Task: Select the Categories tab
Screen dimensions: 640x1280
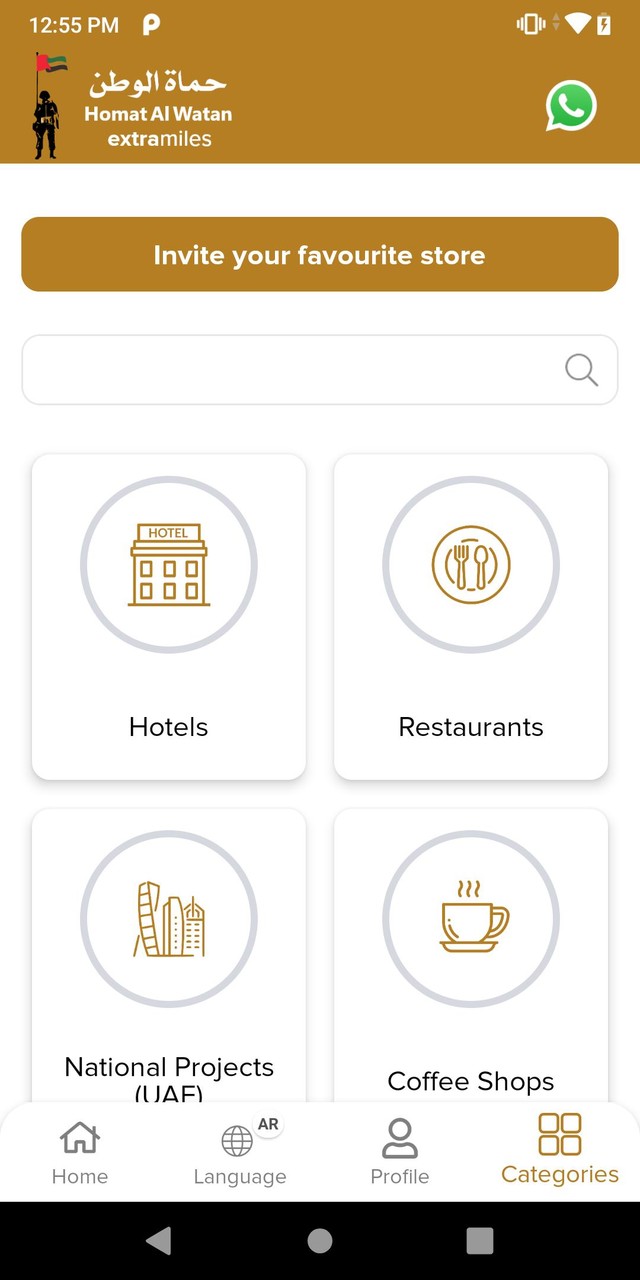Action: [560, 1150]
